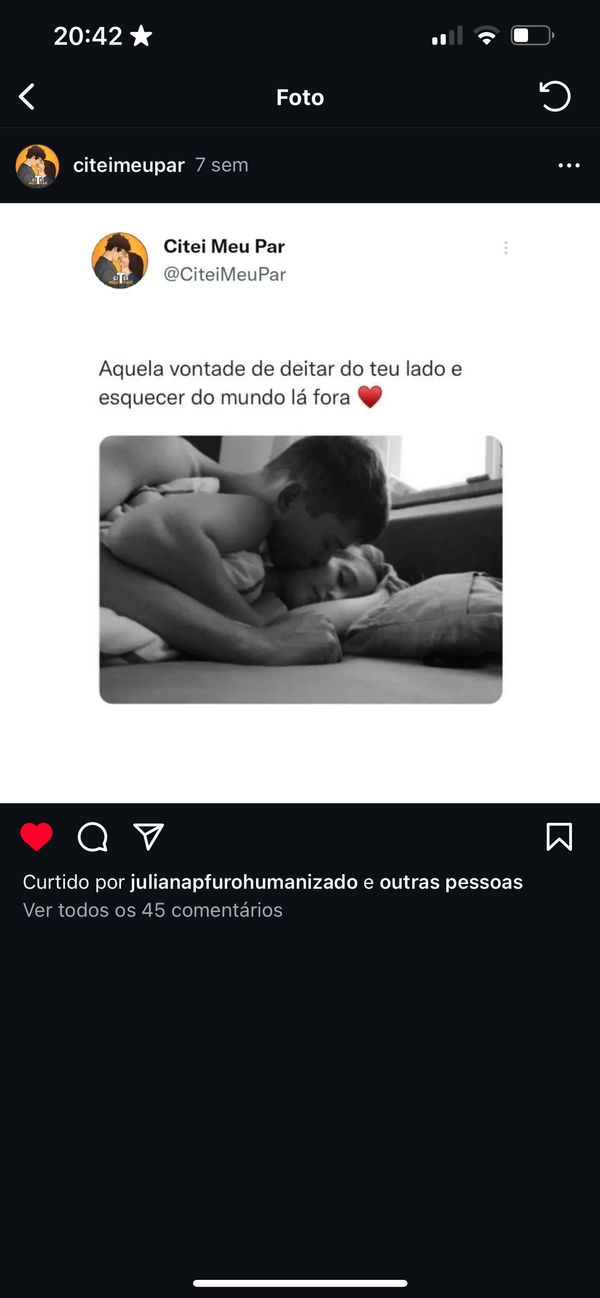This screenshot has width=600, height=1298.
Task: Open the comment bubble icon
Action: tap(93, 837)
